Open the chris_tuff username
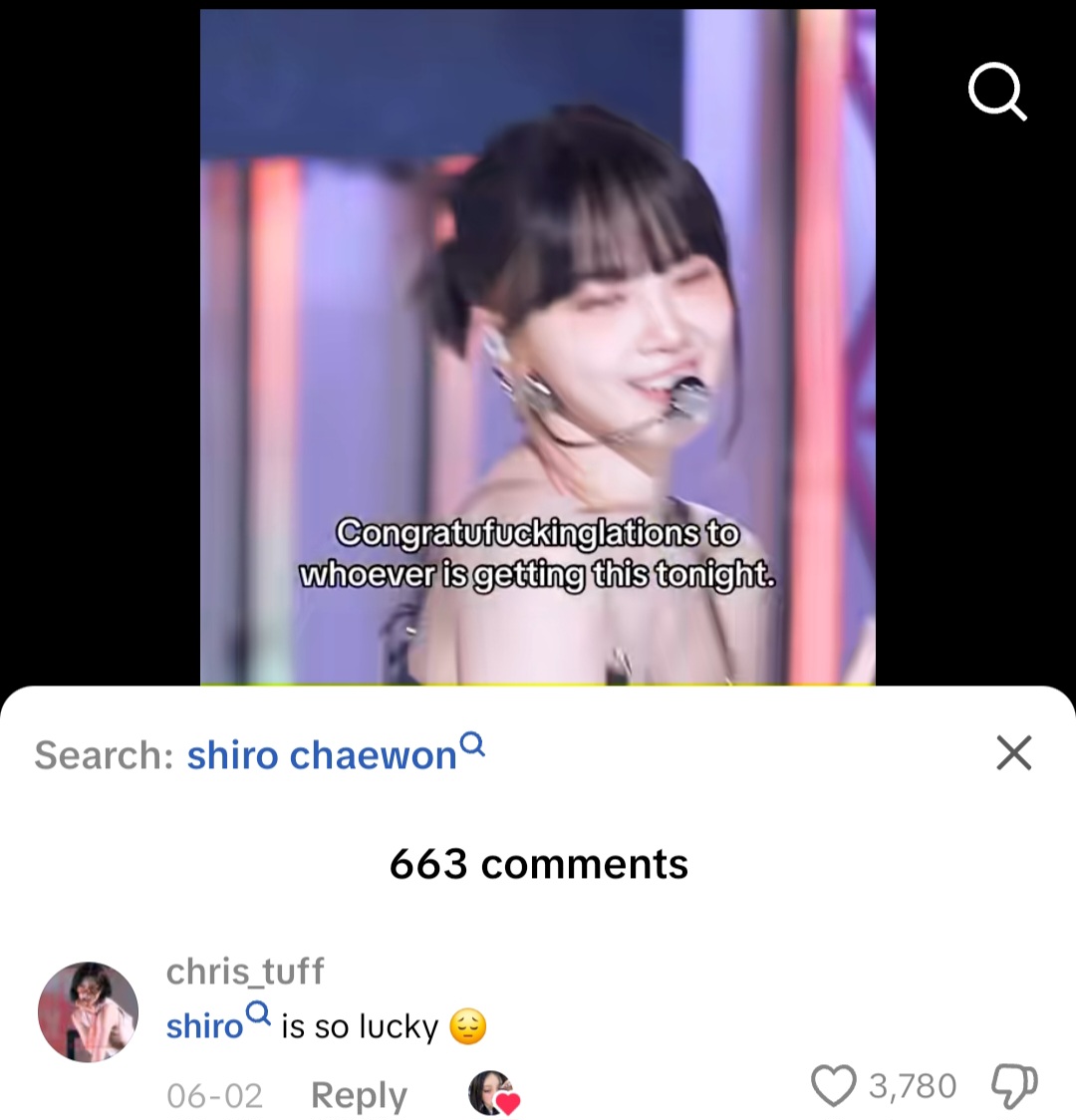The width and height of the screenshot is (1076, 1120). 245,971
